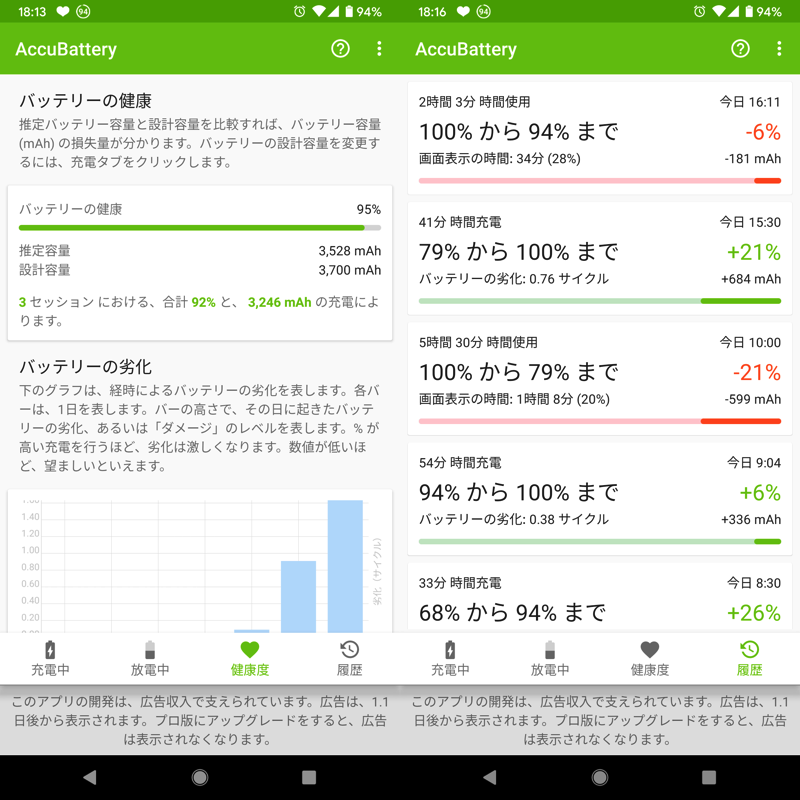The height and width of the screenshot is (800, 800).
Task: Open the overflow menu on the battery health screen
Action: [x=379, y=48]
